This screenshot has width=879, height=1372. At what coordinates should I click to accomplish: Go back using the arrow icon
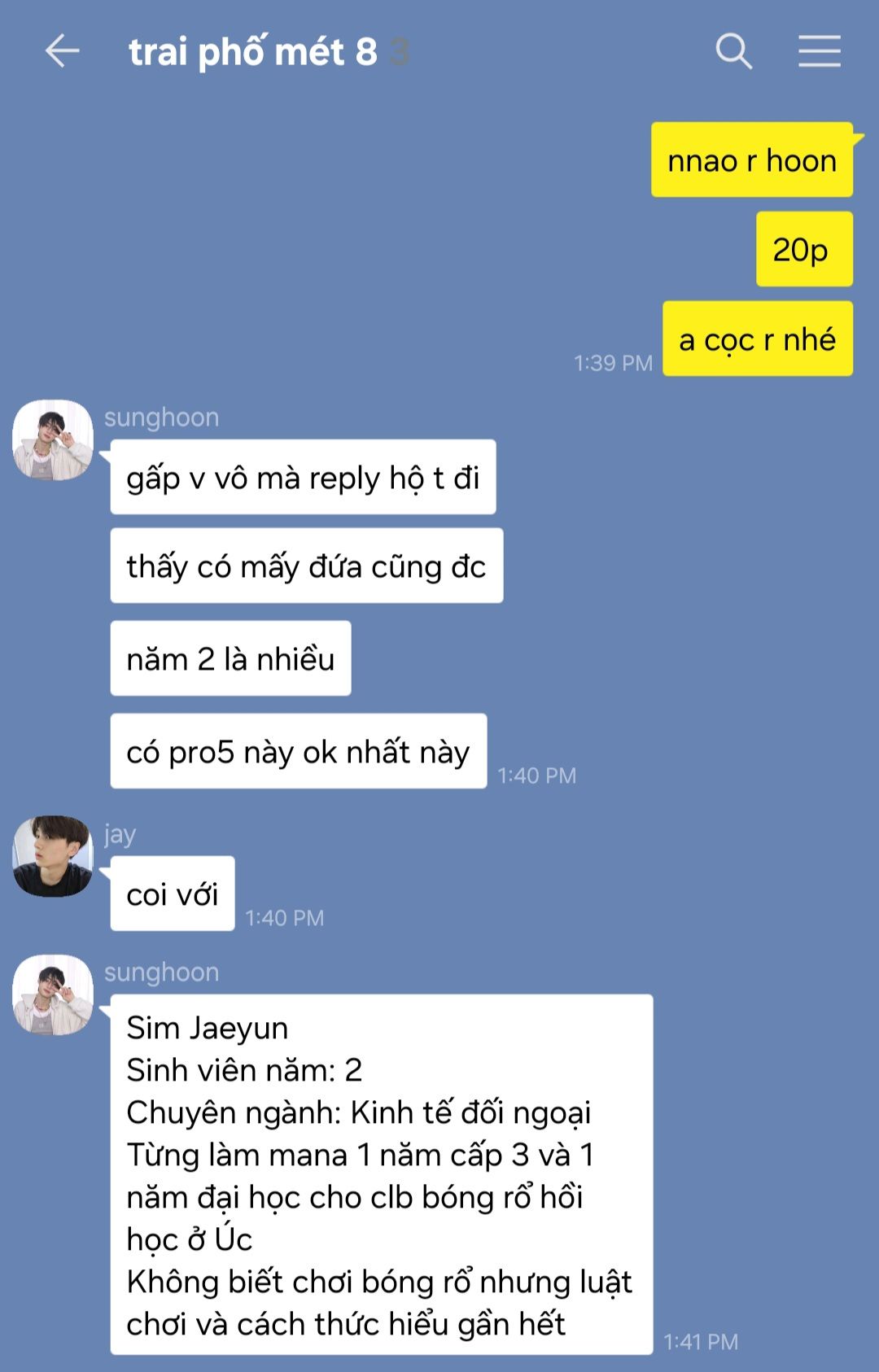[x=62, y=50]
